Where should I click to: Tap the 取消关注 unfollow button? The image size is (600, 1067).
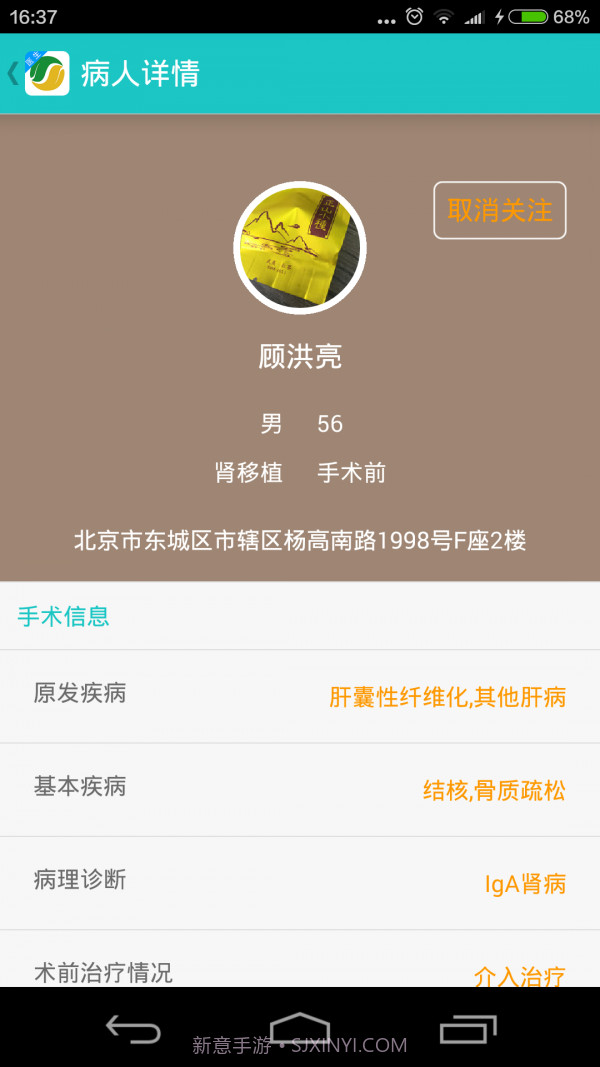[499, 210]
